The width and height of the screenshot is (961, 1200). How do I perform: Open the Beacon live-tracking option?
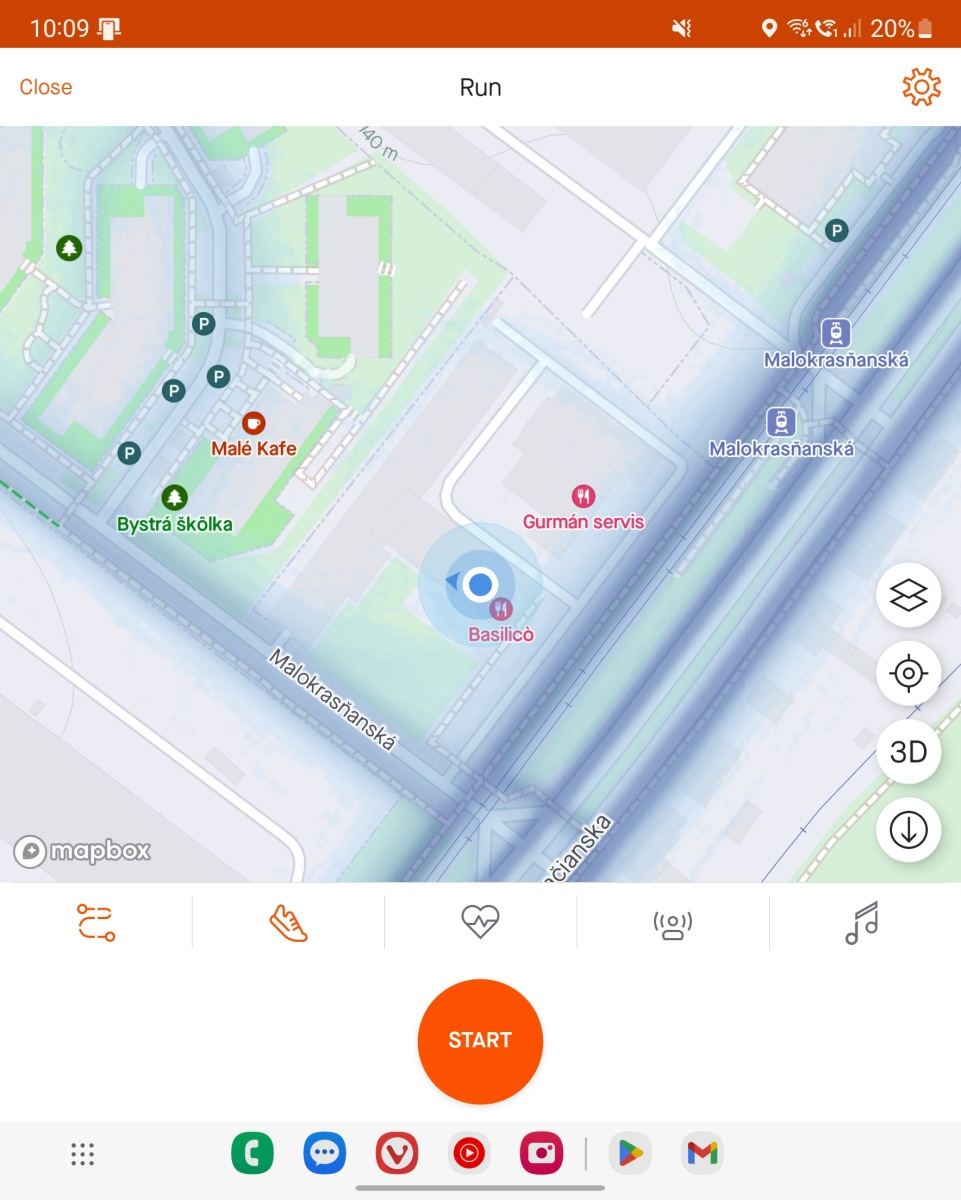coord(672,922)
